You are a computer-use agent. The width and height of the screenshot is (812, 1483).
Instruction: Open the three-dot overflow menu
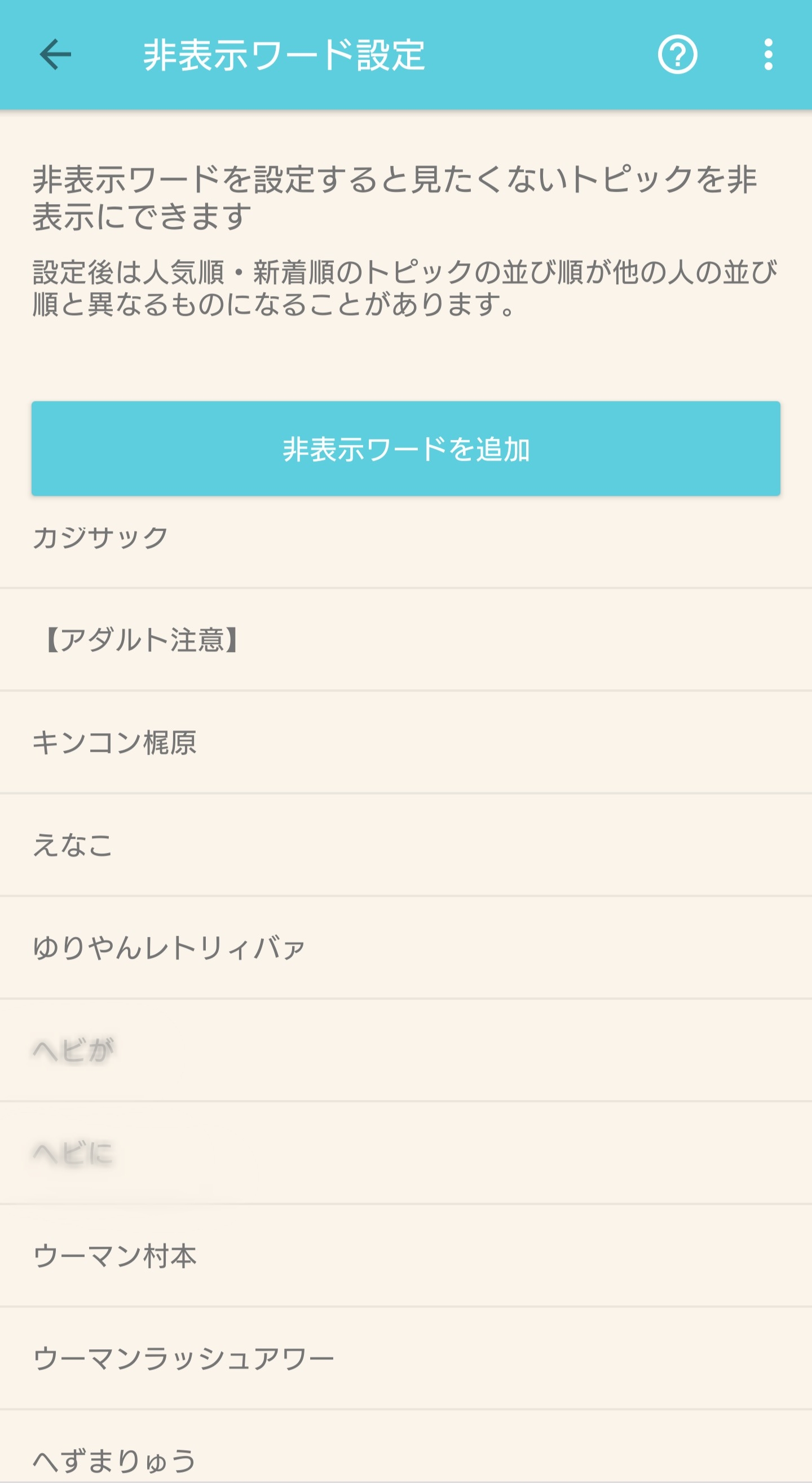tap(767, 55)
